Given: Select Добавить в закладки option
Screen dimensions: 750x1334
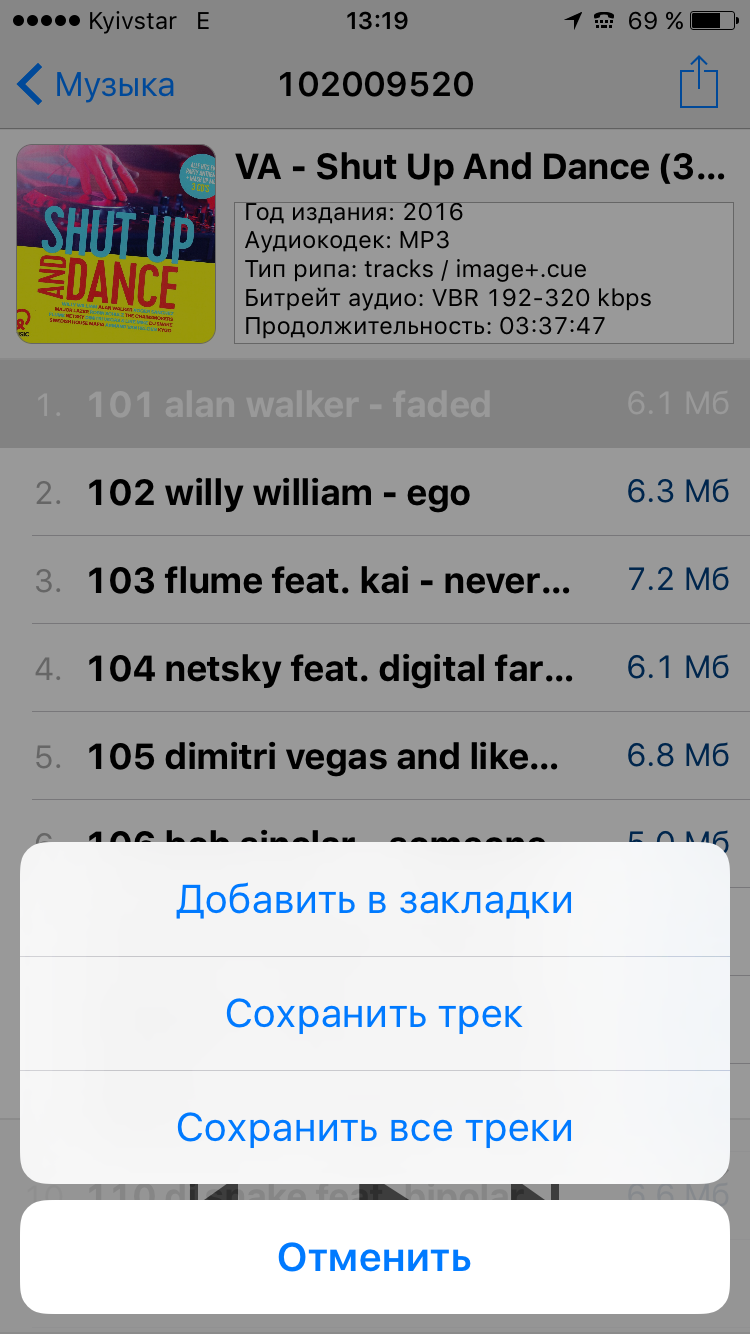Looking at the screenshot, I should click(x=375, y=900).
